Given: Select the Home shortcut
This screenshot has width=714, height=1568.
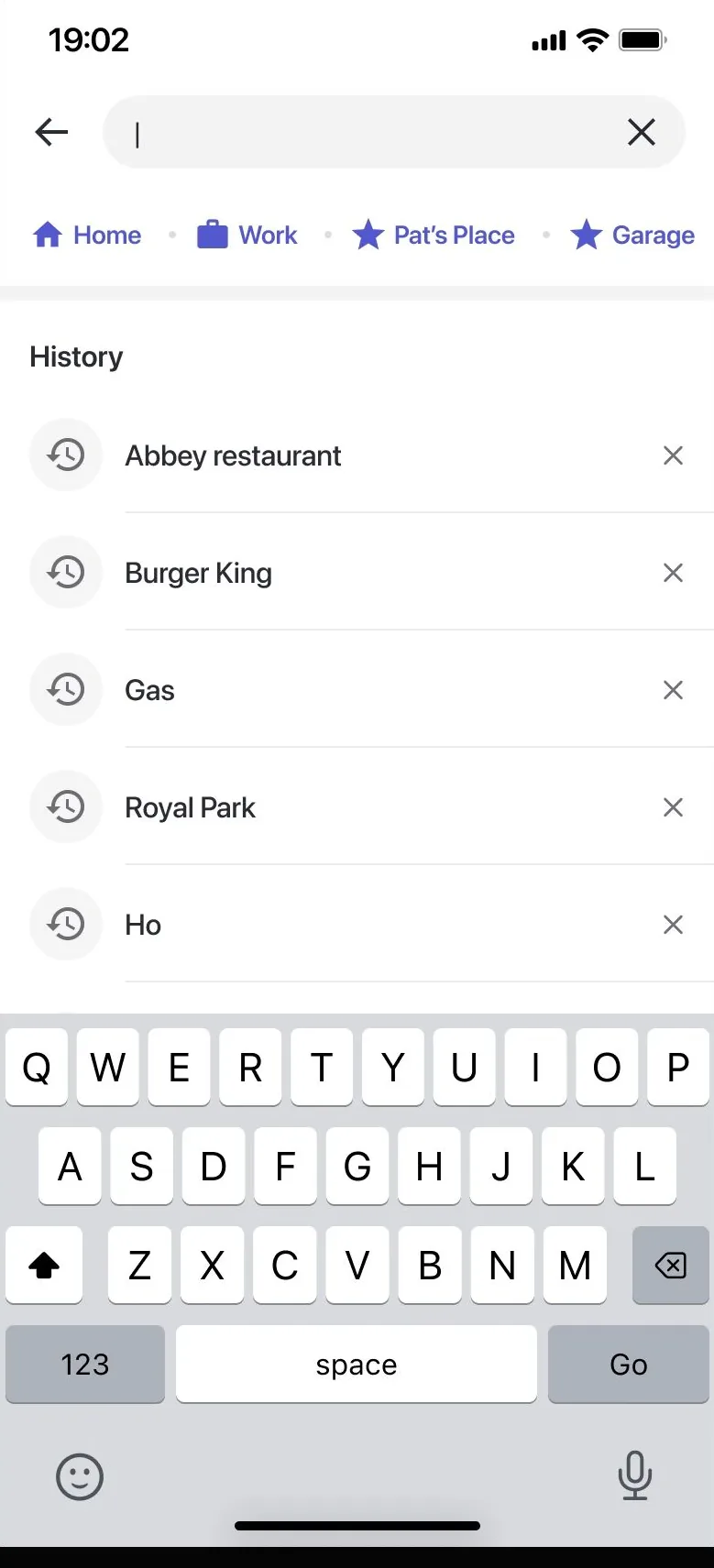Looking at the screenshot, I should point(87,236).
